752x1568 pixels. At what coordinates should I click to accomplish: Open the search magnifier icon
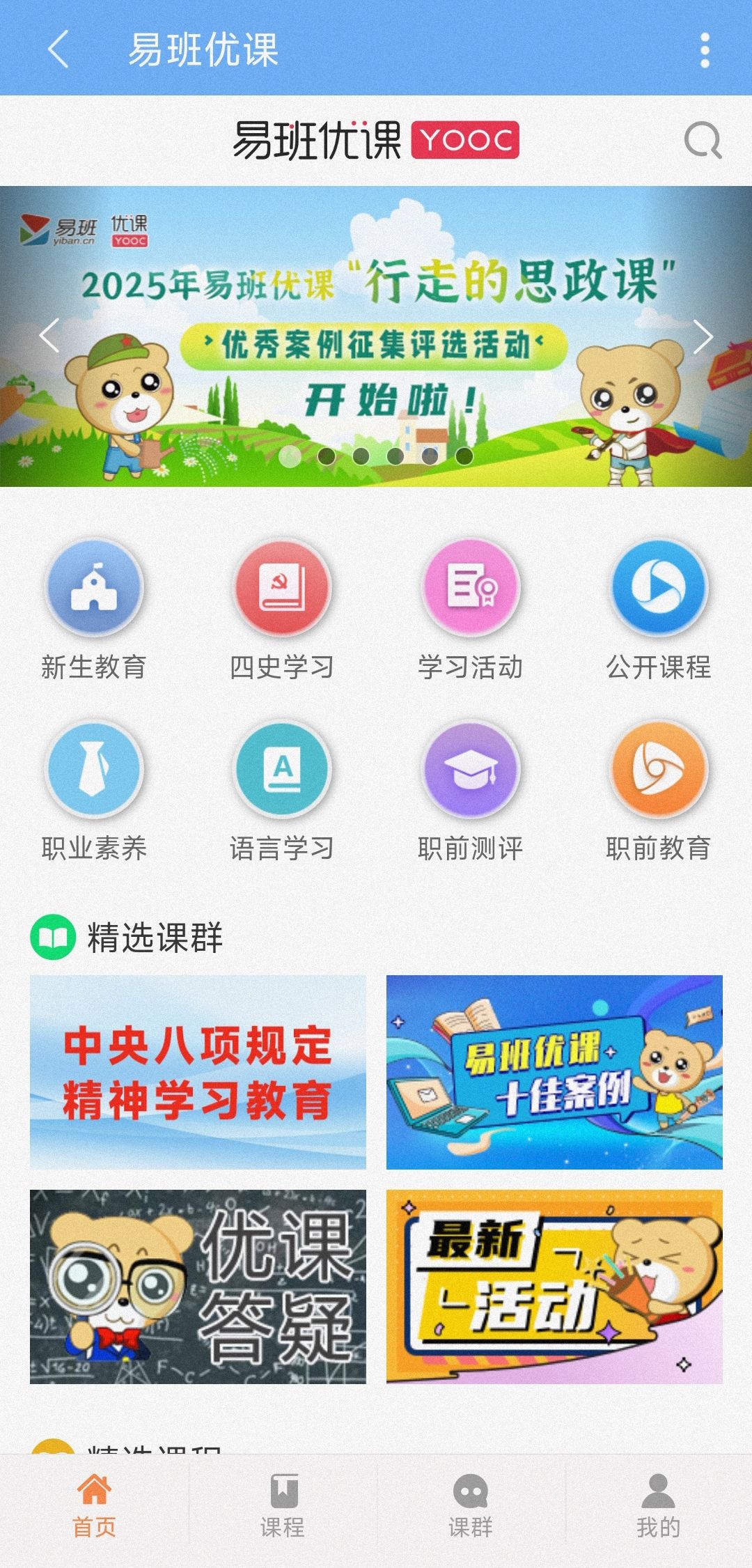[702, 141]
